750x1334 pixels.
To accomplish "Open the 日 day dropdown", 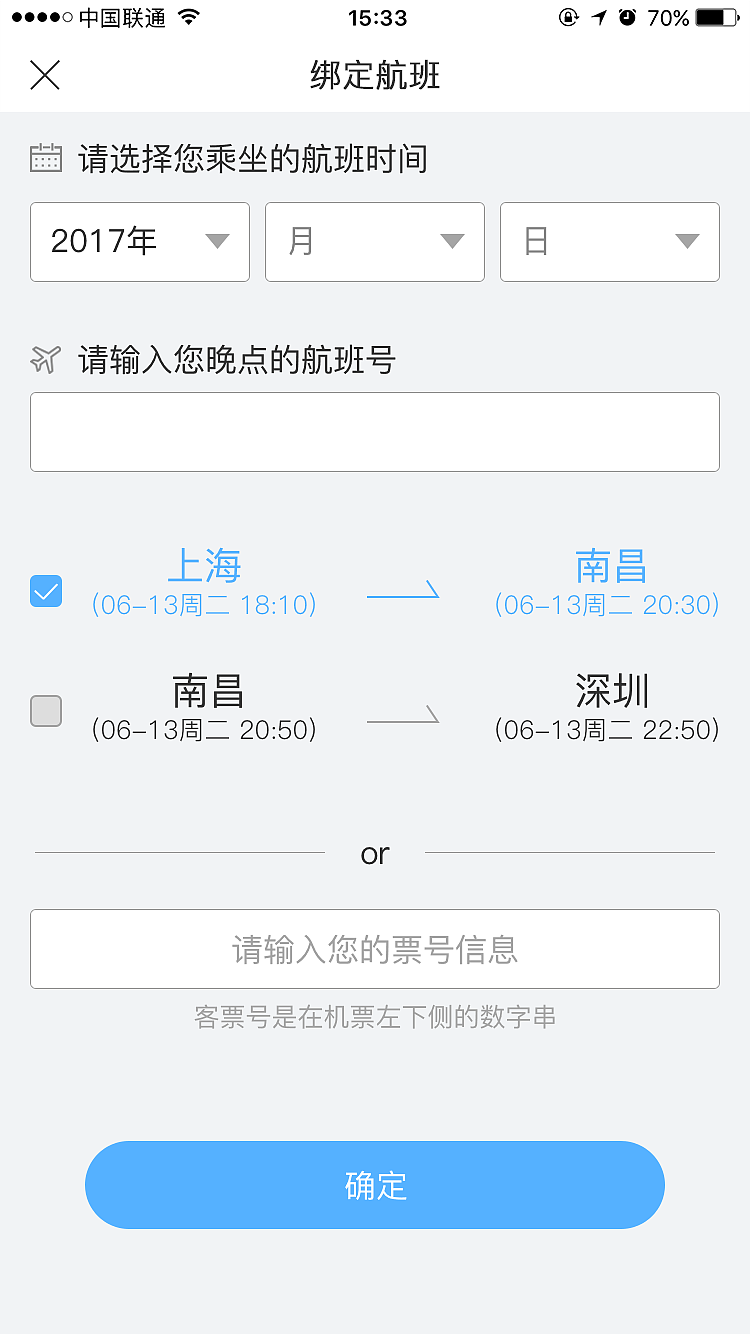I will point(609,242).
